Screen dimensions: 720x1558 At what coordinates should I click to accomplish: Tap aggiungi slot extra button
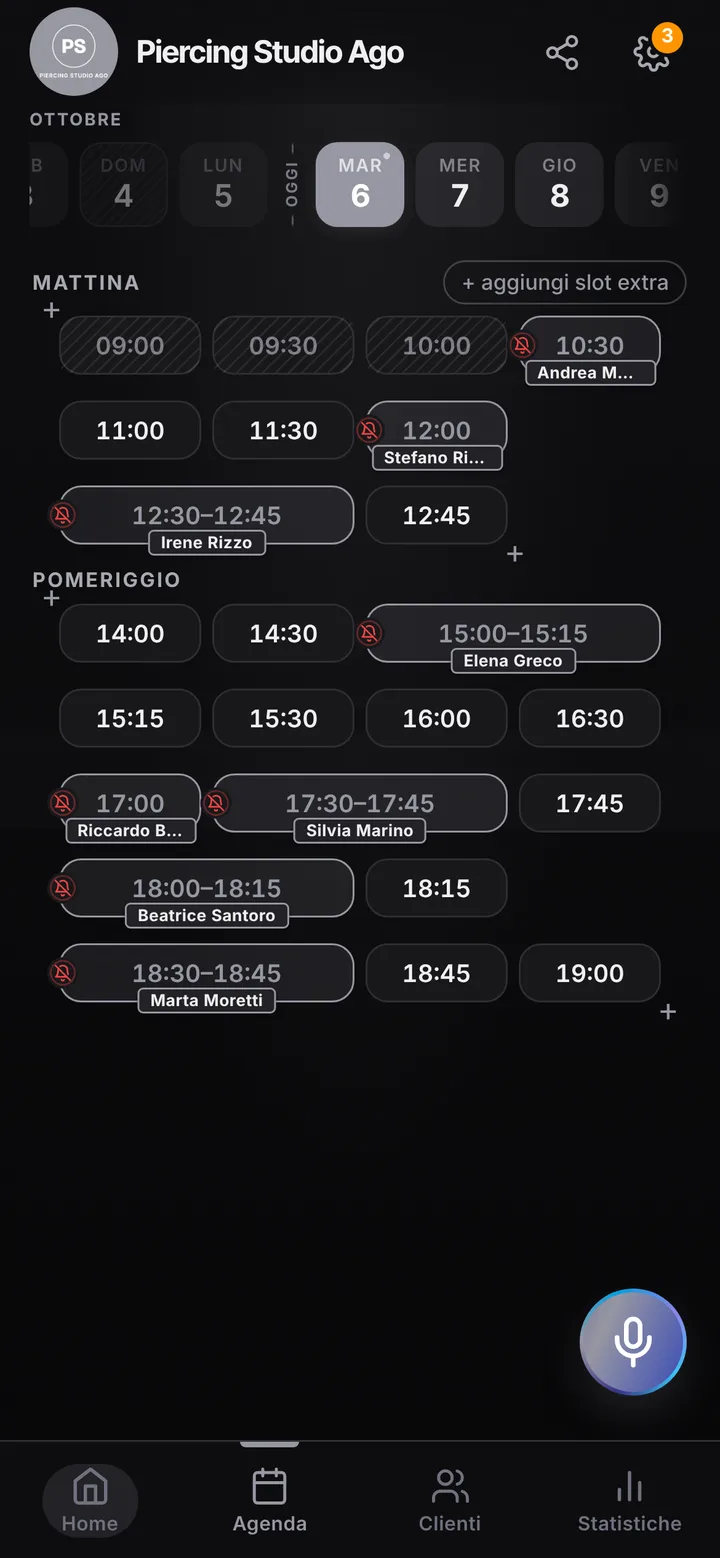coord(565,282)
